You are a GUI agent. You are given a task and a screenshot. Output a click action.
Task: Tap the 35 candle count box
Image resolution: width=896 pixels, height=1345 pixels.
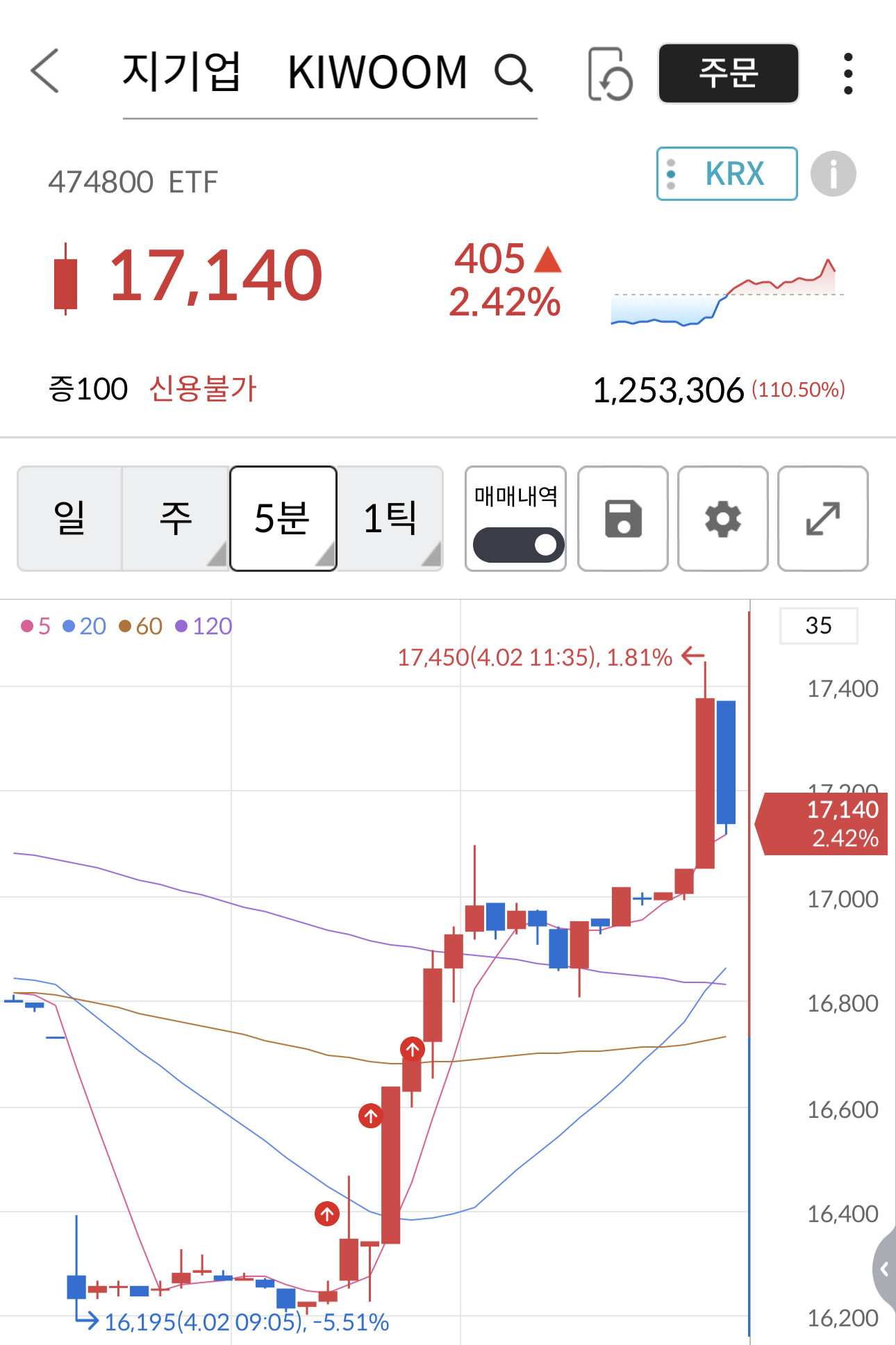[818, 625]
